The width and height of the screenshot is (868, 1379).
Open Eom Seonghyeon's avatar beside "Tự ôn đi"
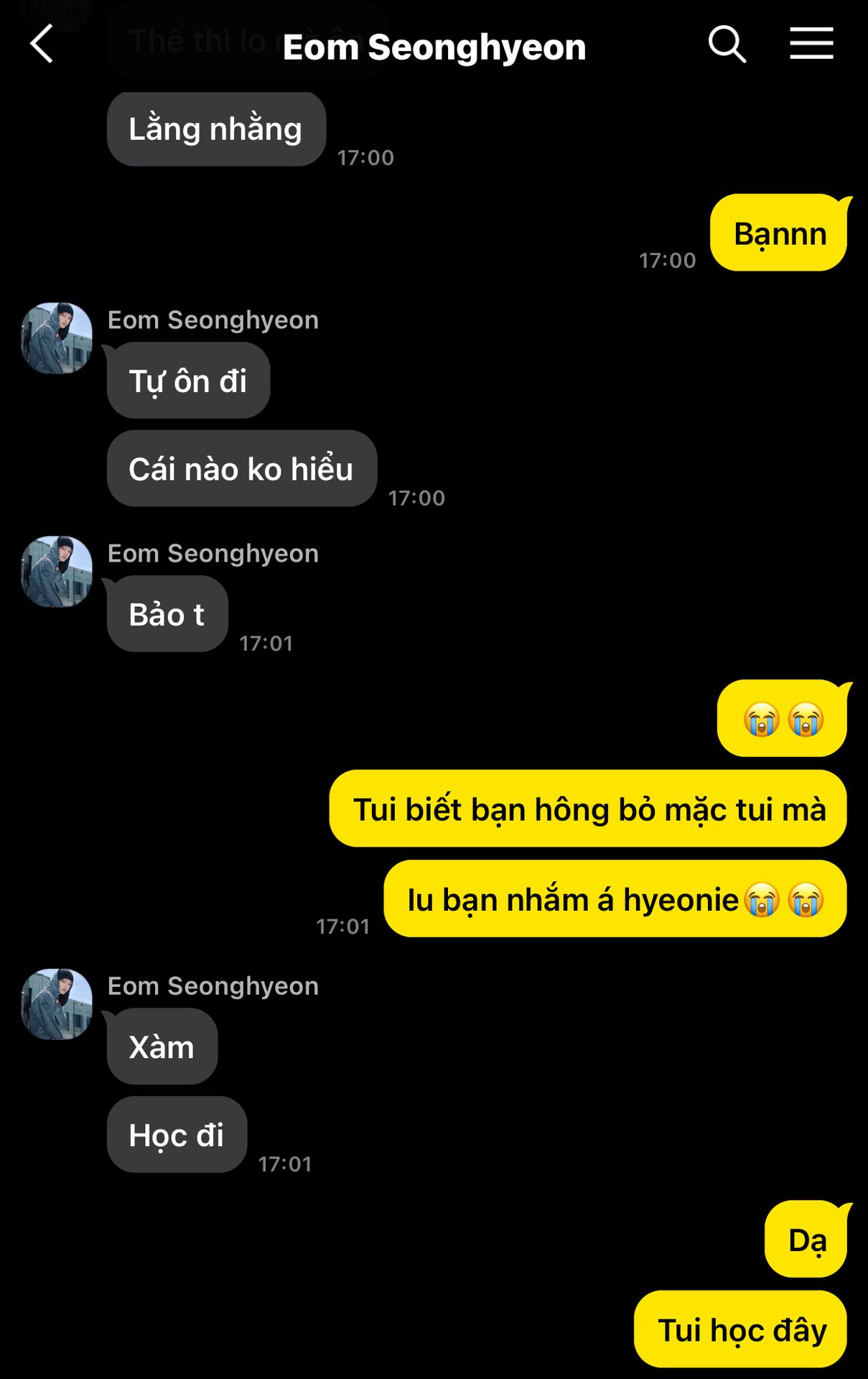coord(57,338)
